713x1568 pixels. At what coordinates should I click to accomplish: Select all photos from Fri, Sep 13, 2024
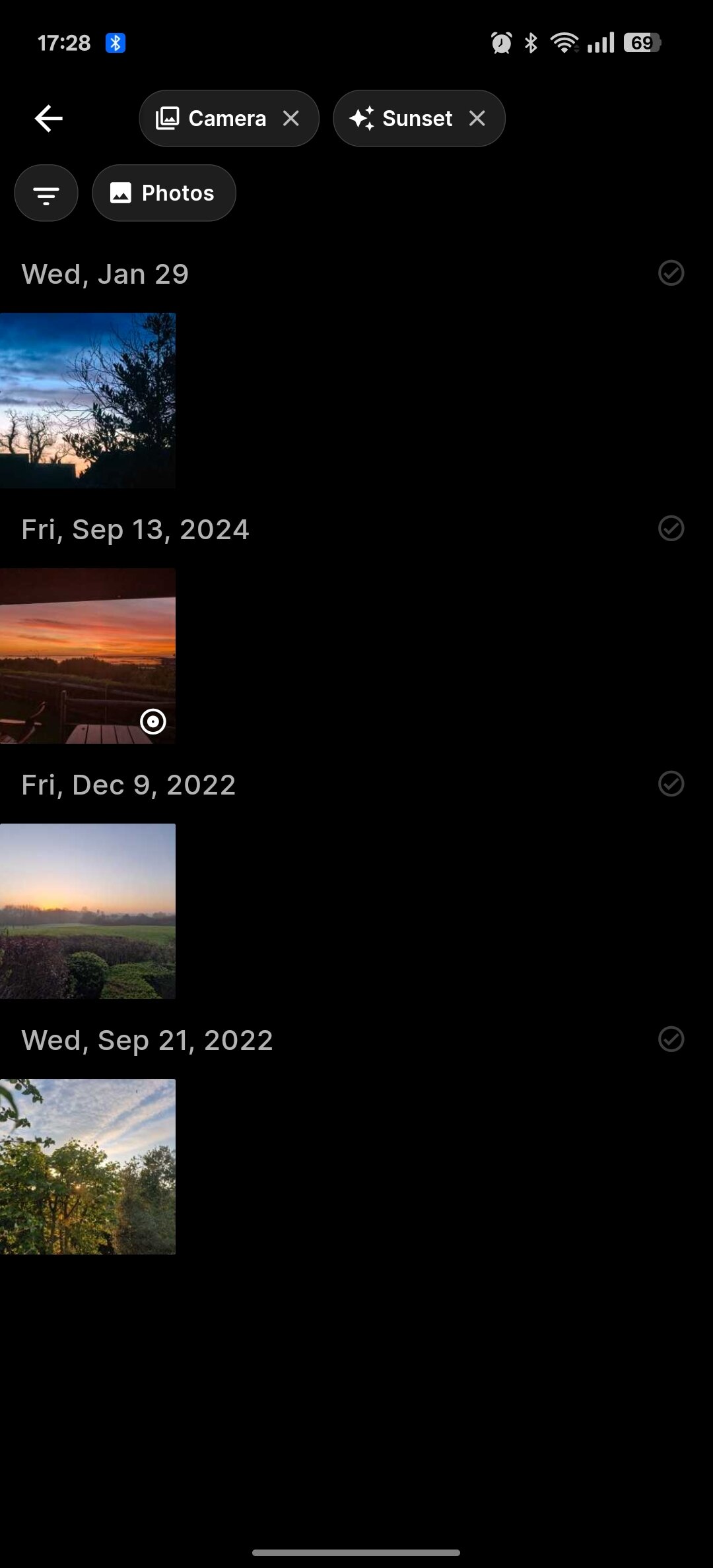671,529
